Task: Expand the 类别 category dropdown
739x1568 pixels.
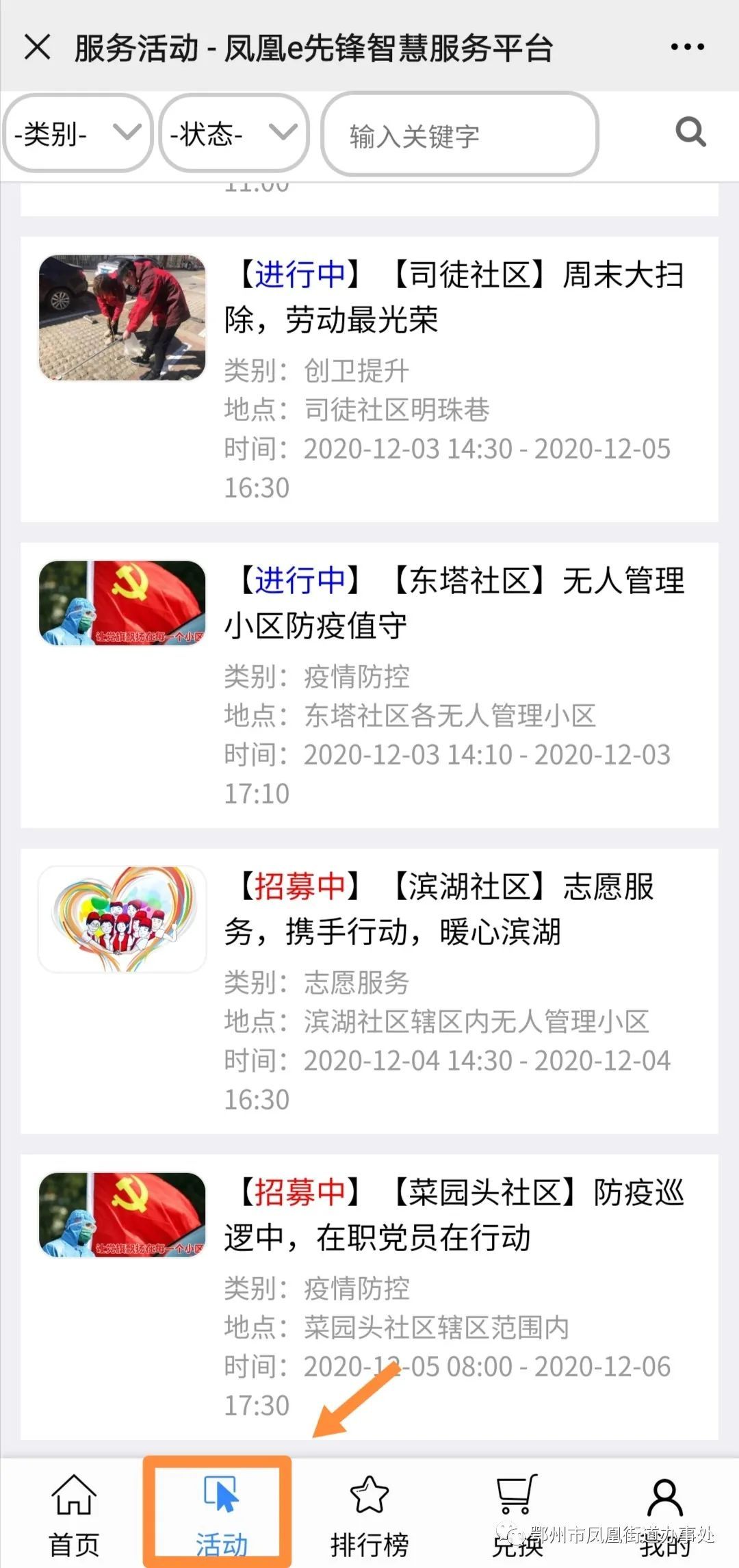Action: pos(77,133)
